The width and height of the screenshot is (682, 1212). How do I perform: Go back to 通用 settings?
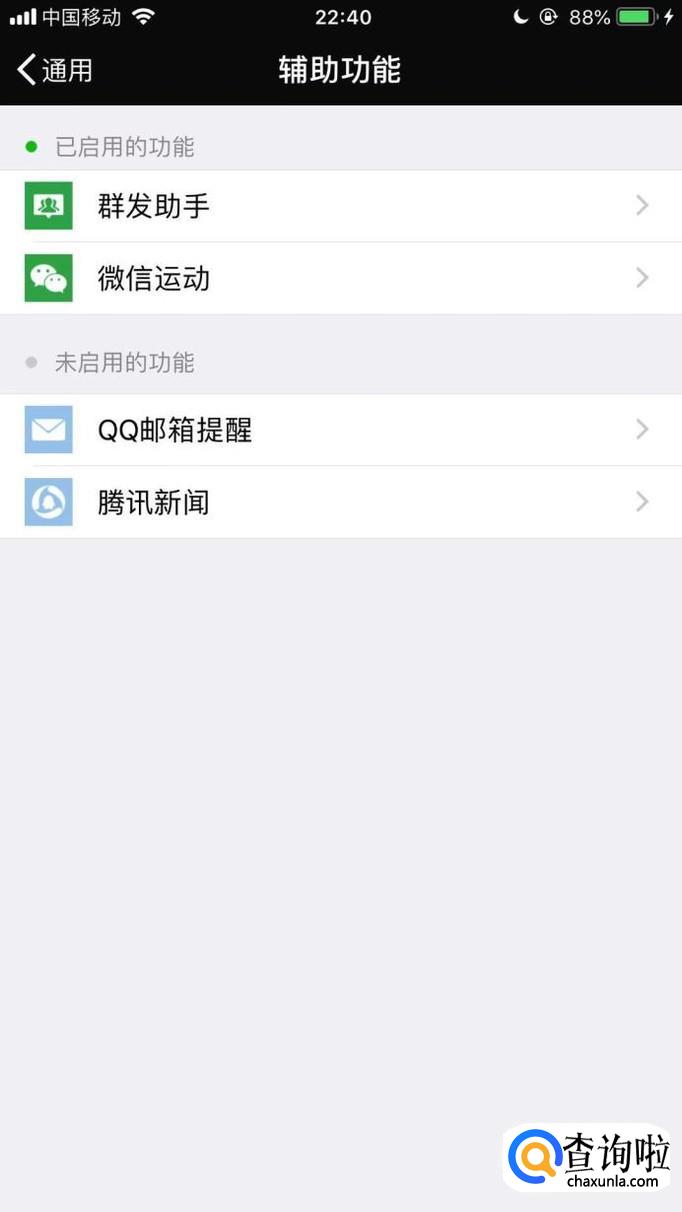[55, 70]
